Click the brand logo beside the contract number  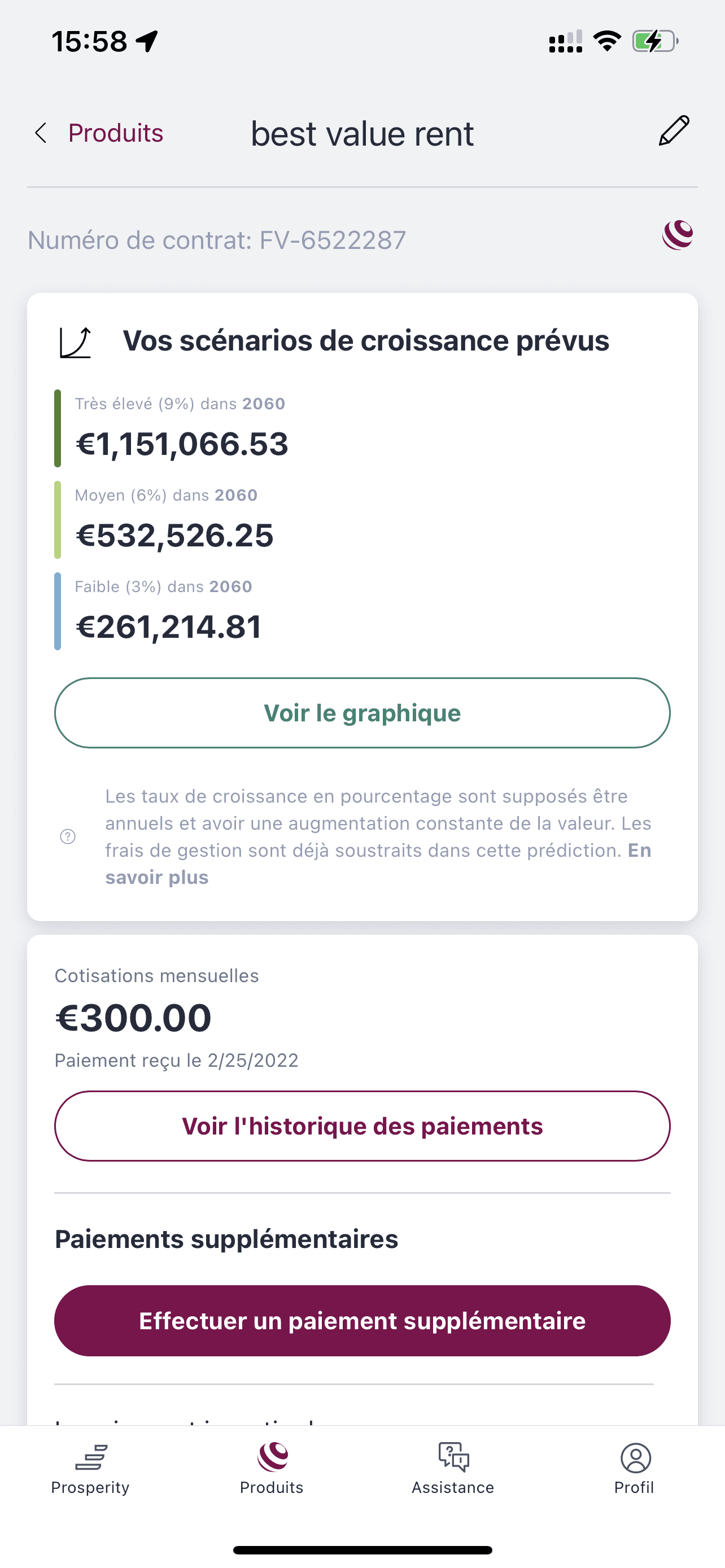coord(678,234)
